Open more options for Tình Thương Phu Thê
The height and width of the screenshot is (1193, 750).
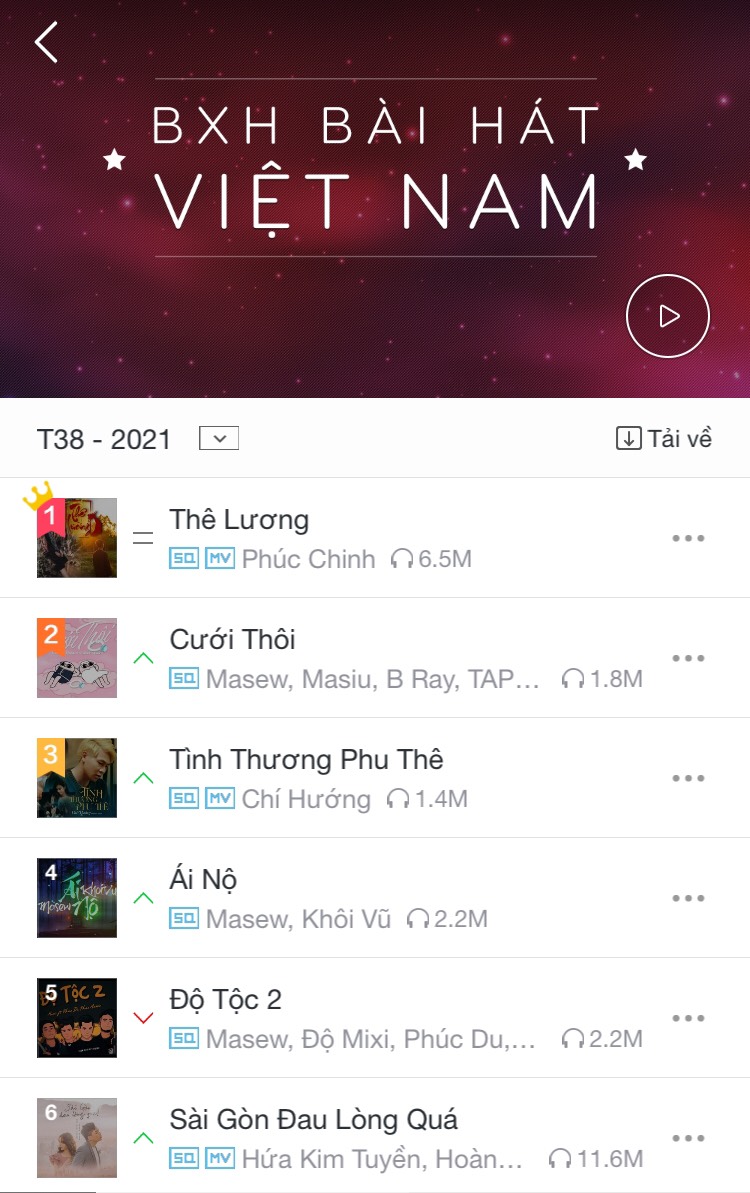click(688, 778)
